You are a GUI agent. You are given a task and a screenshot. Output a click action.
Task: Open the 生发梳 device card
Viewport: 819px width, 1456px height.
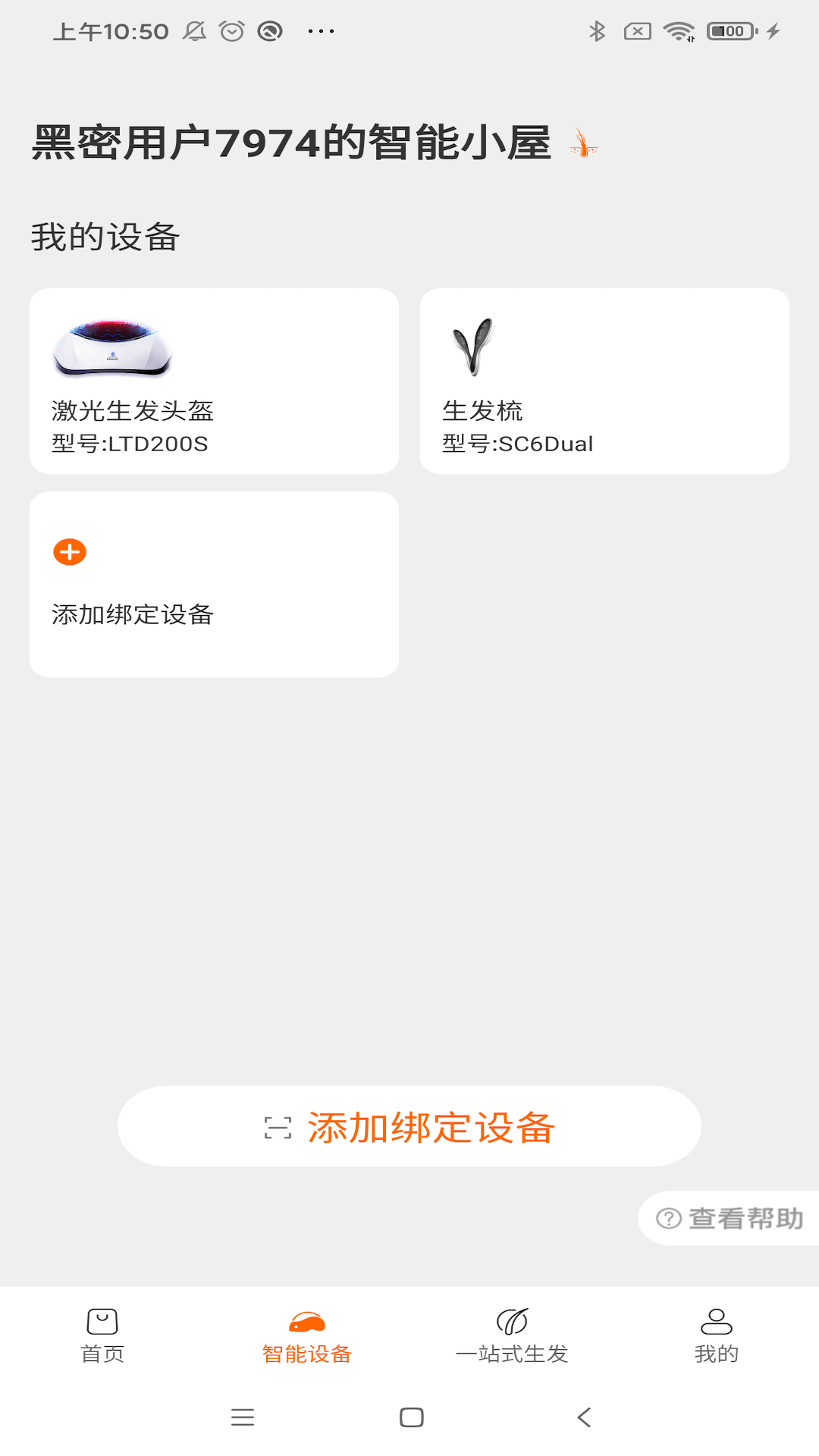point(606,381)
